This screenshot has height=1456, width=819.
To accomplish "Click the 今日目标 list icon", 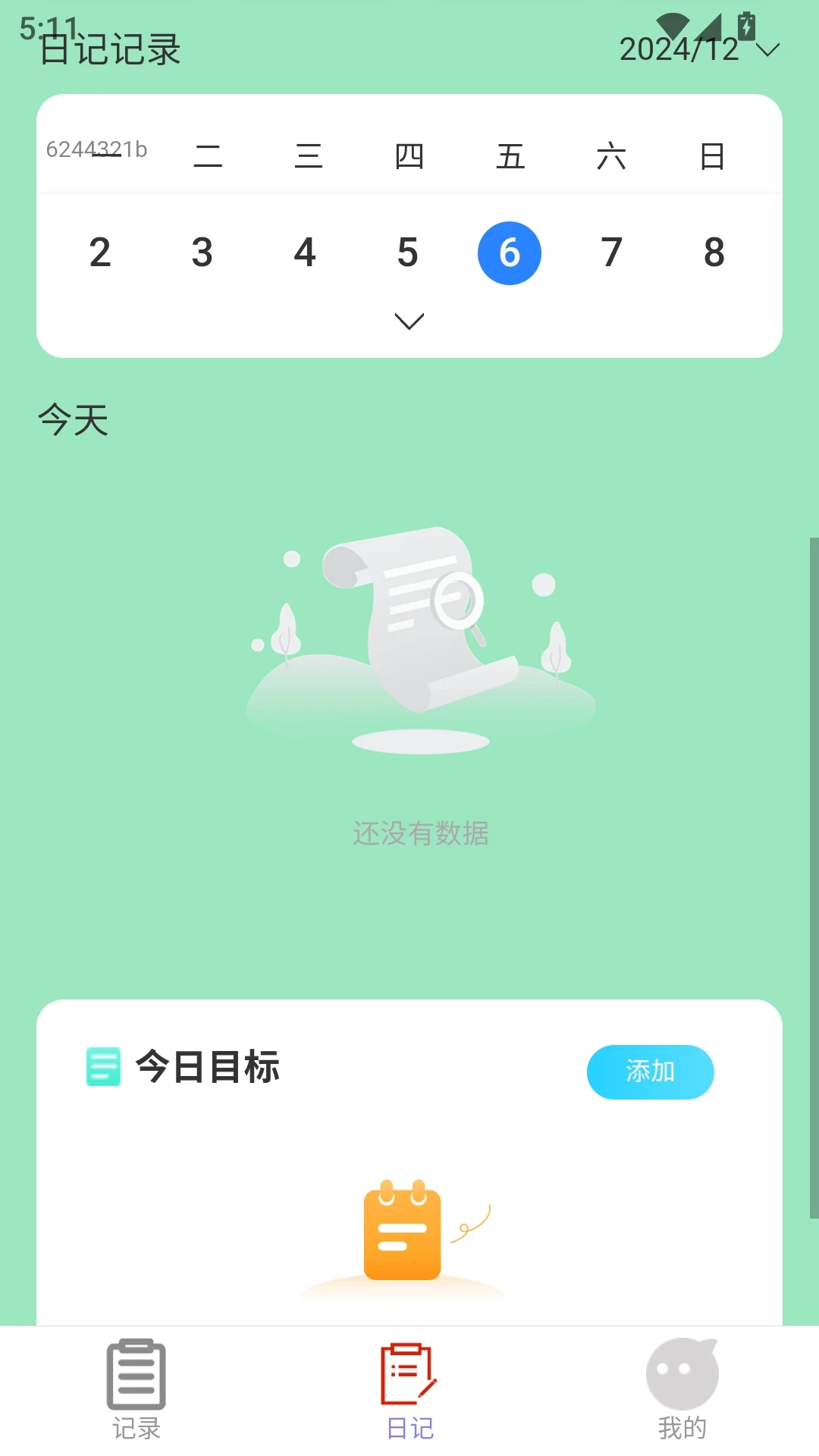I will click(102, 1068).
